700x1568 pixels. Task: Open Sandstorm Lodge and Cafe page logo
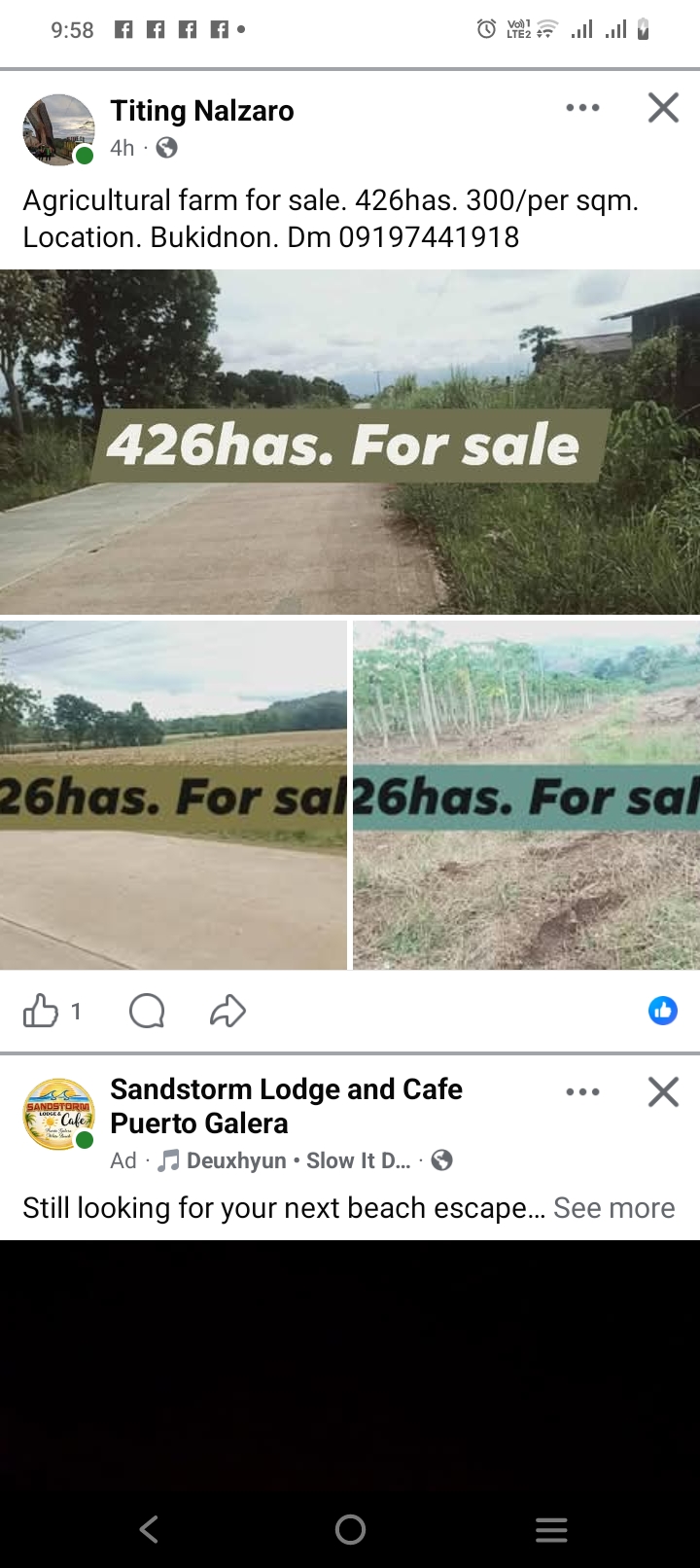pyautogui.click(x=58, y=1114)
